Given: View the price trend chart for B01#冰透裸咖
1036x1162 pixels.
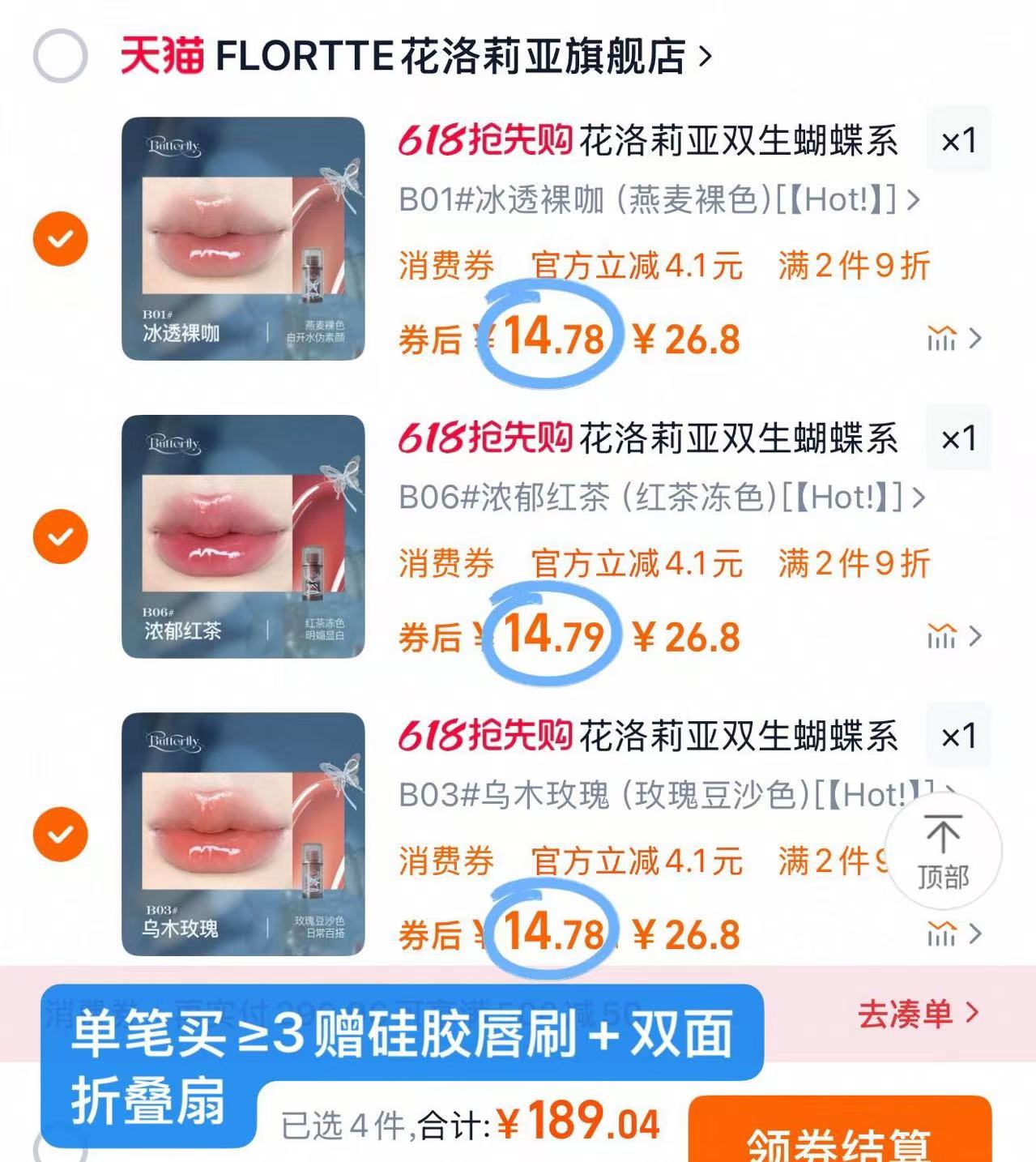Looking at the screenshot, I should pyautogui.click(x=953, y=339).
